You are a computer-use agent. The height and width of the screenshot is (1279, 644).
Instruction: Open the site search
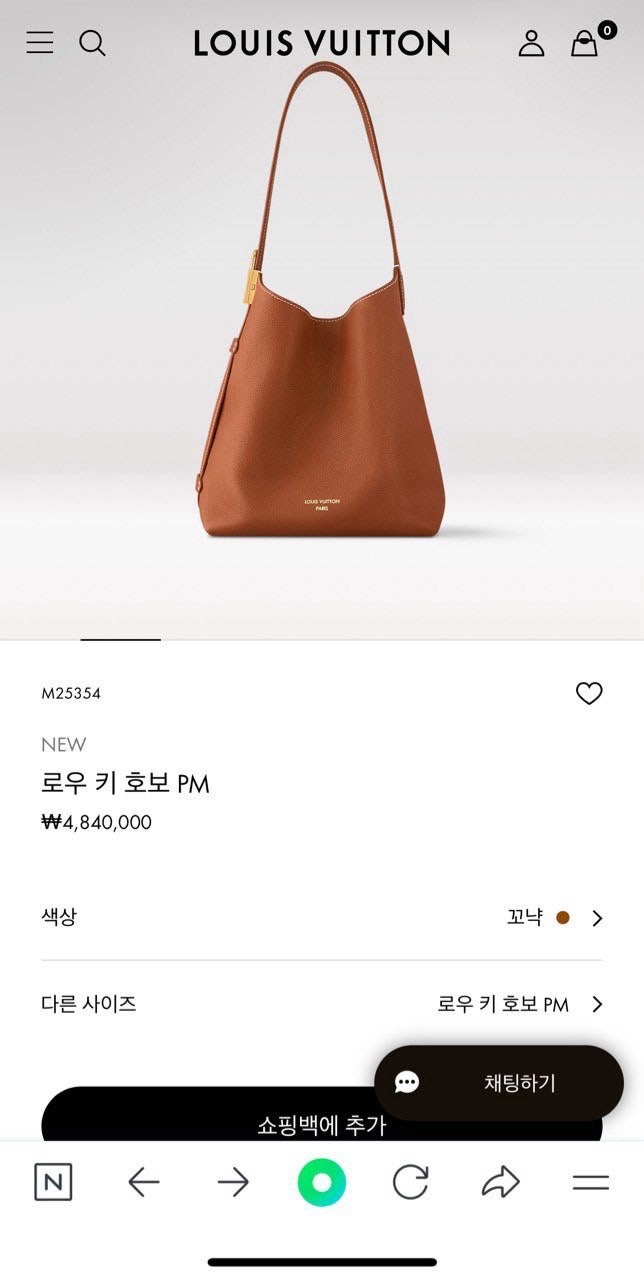coord(92,43)
